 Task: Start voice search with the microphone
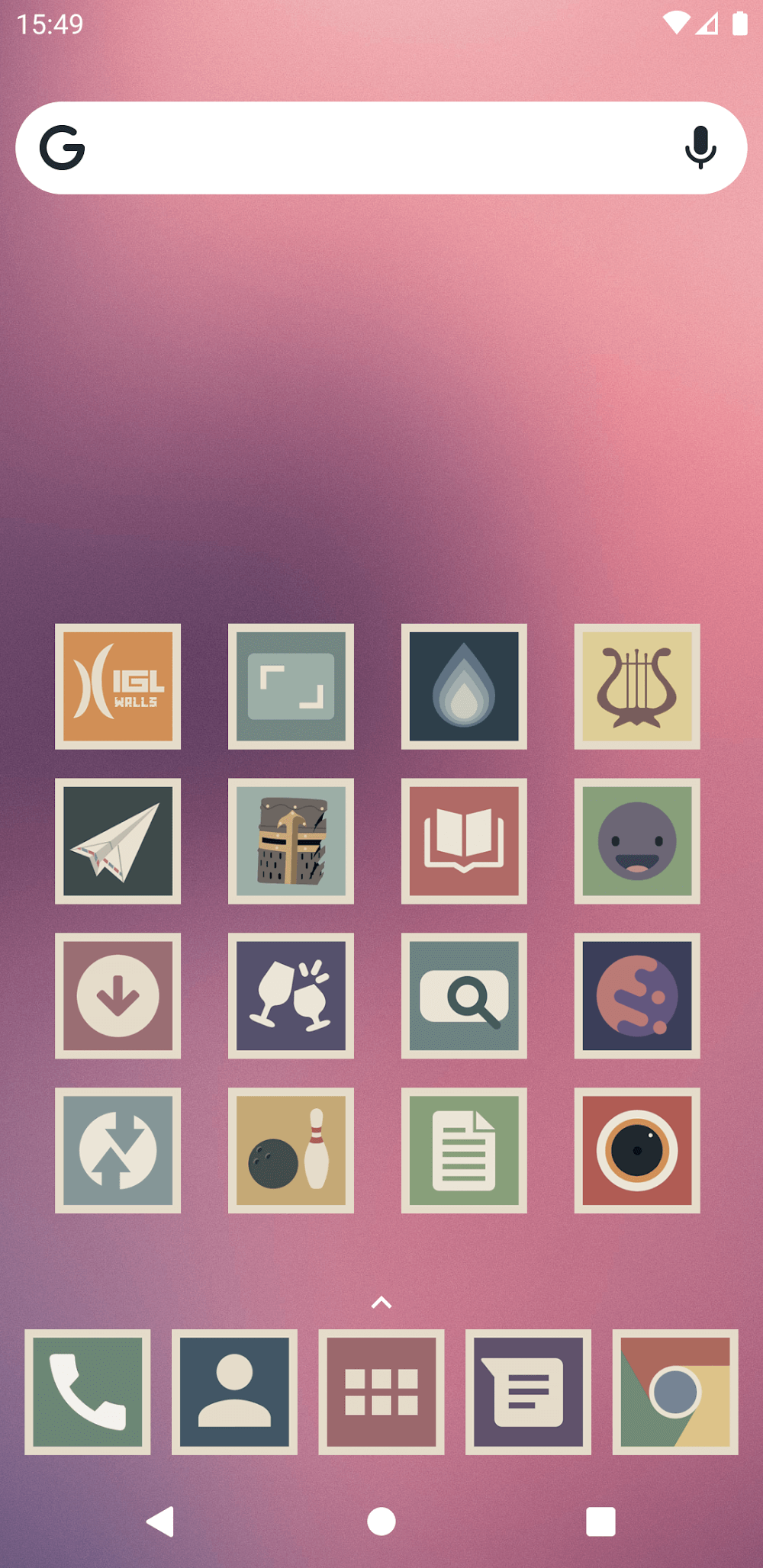click(x=700, y=148)
